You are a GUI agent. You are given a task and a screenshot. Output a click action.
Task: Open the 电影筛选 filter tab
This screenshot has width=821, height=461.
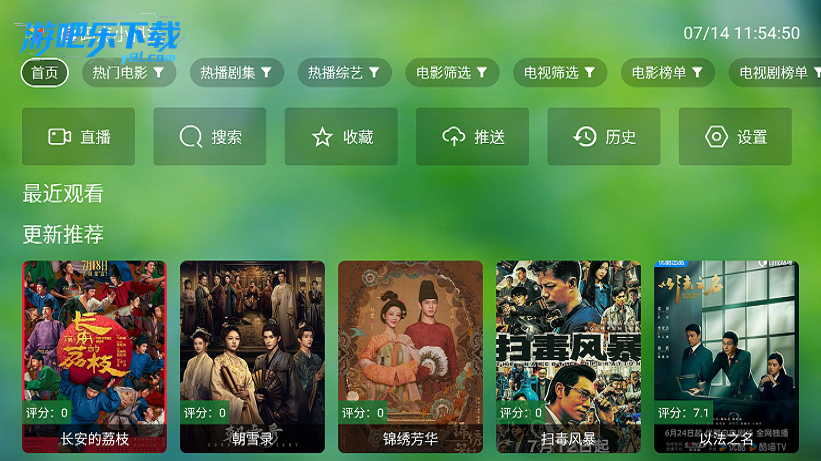pos(452,73)
